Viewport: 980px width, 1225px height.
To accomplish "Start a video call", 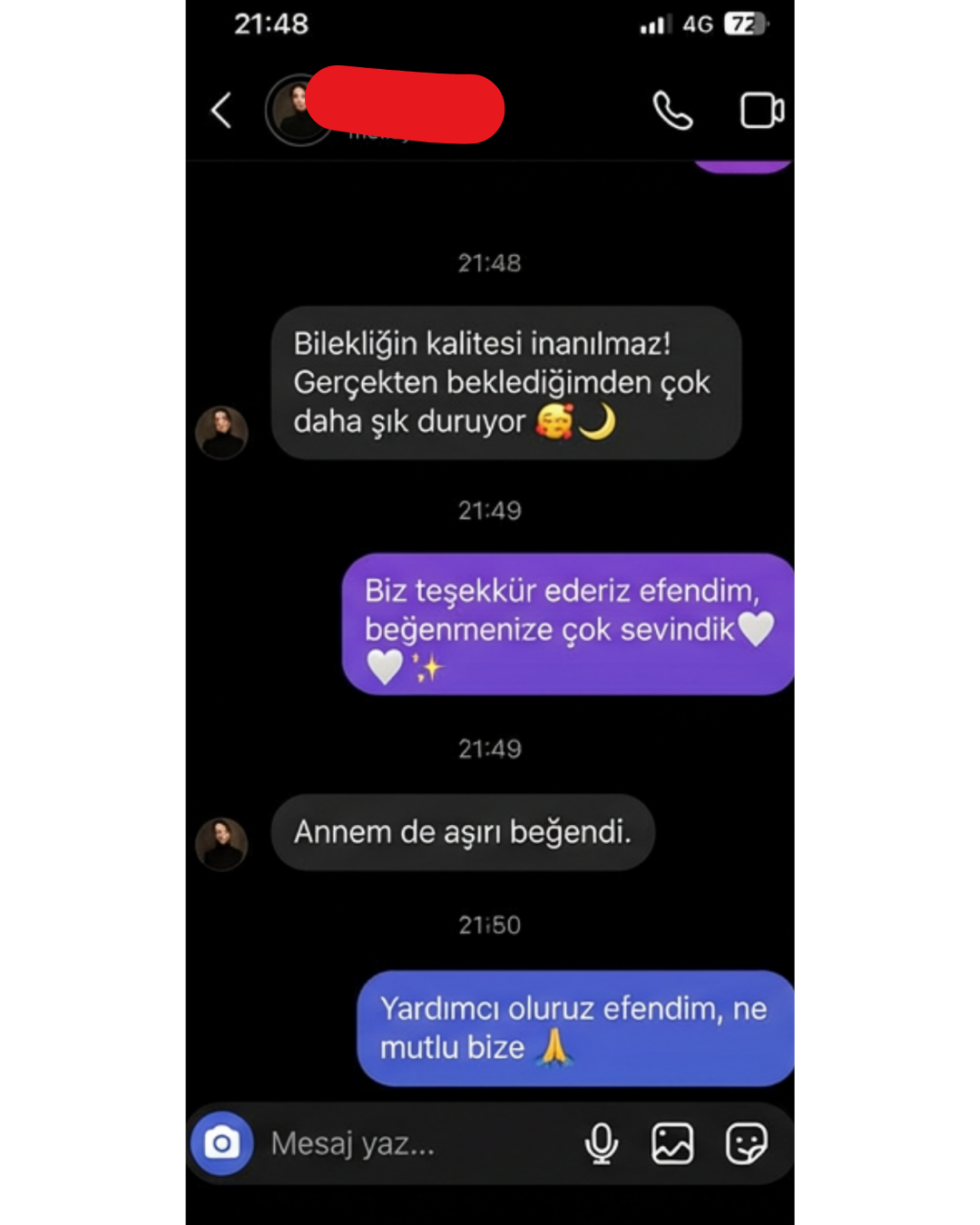I will (762, 111).
